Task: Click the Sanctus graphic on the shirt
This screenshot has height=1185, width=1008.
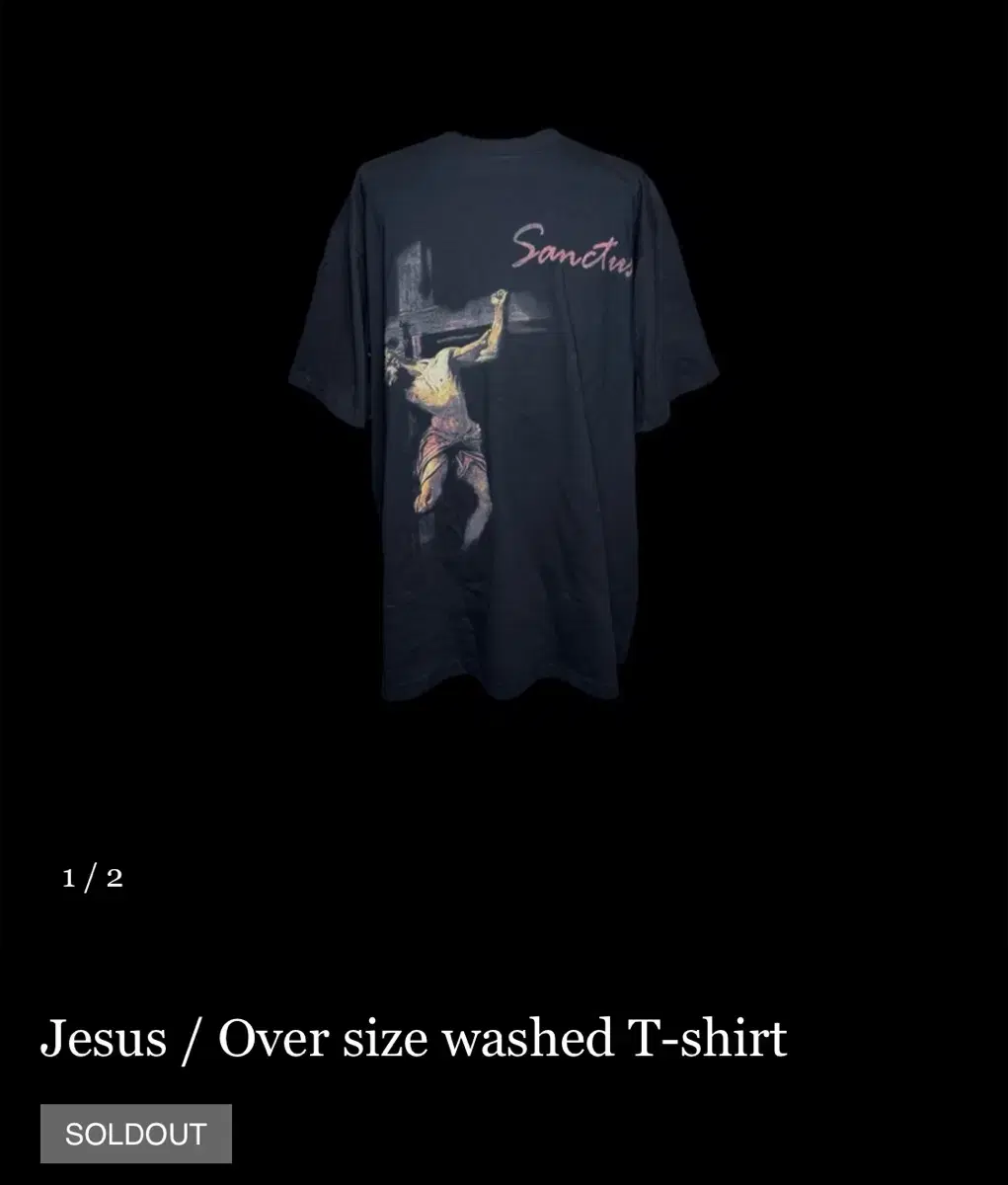Action: click(577, 252)
